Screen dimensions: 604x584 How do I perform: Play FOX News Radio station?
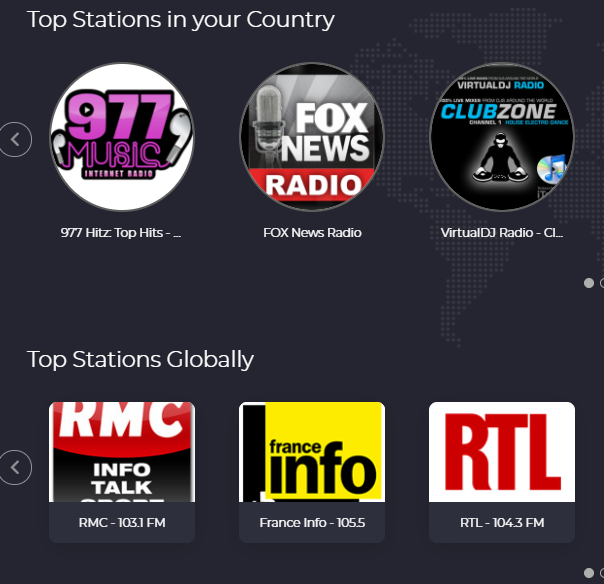point(311,137)
